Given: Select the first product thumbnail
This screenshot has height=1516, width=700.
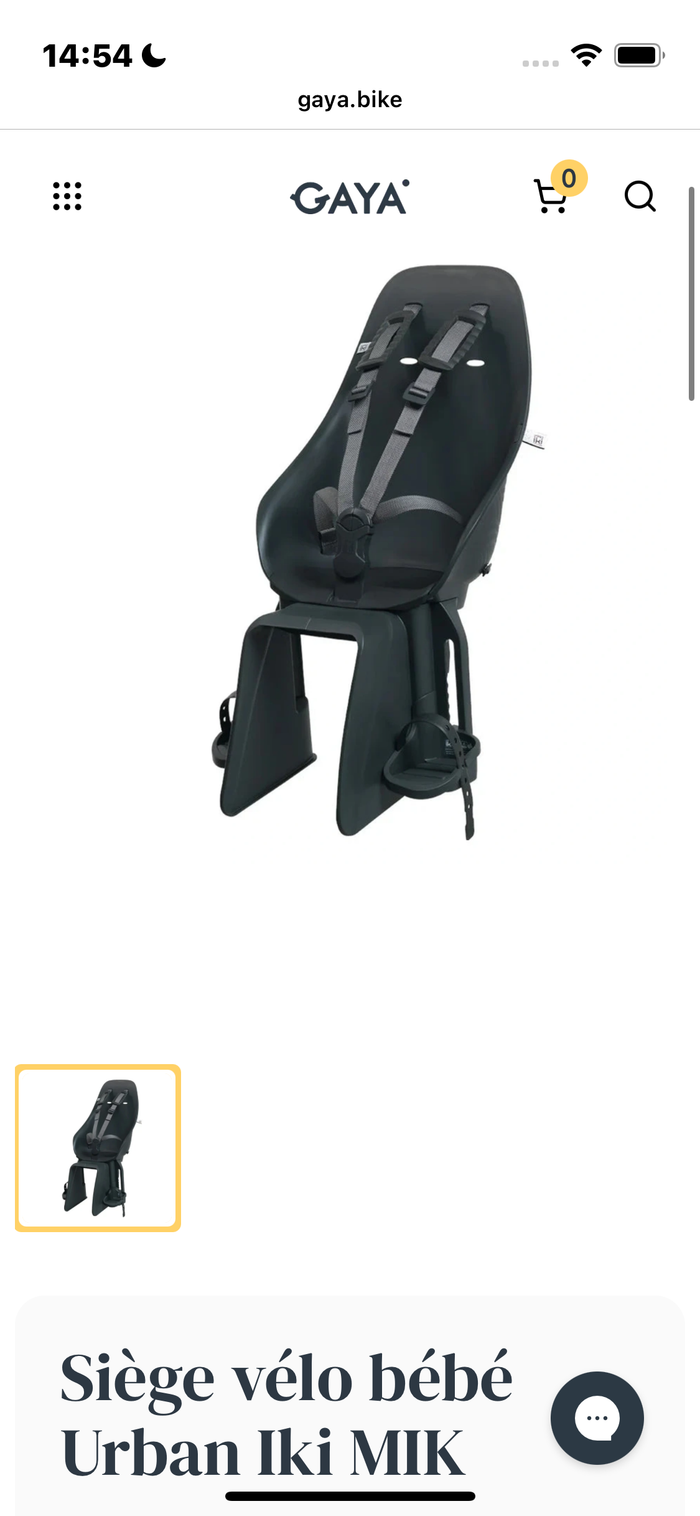Looking at the screenshot, I should (x=98, y=1148).
